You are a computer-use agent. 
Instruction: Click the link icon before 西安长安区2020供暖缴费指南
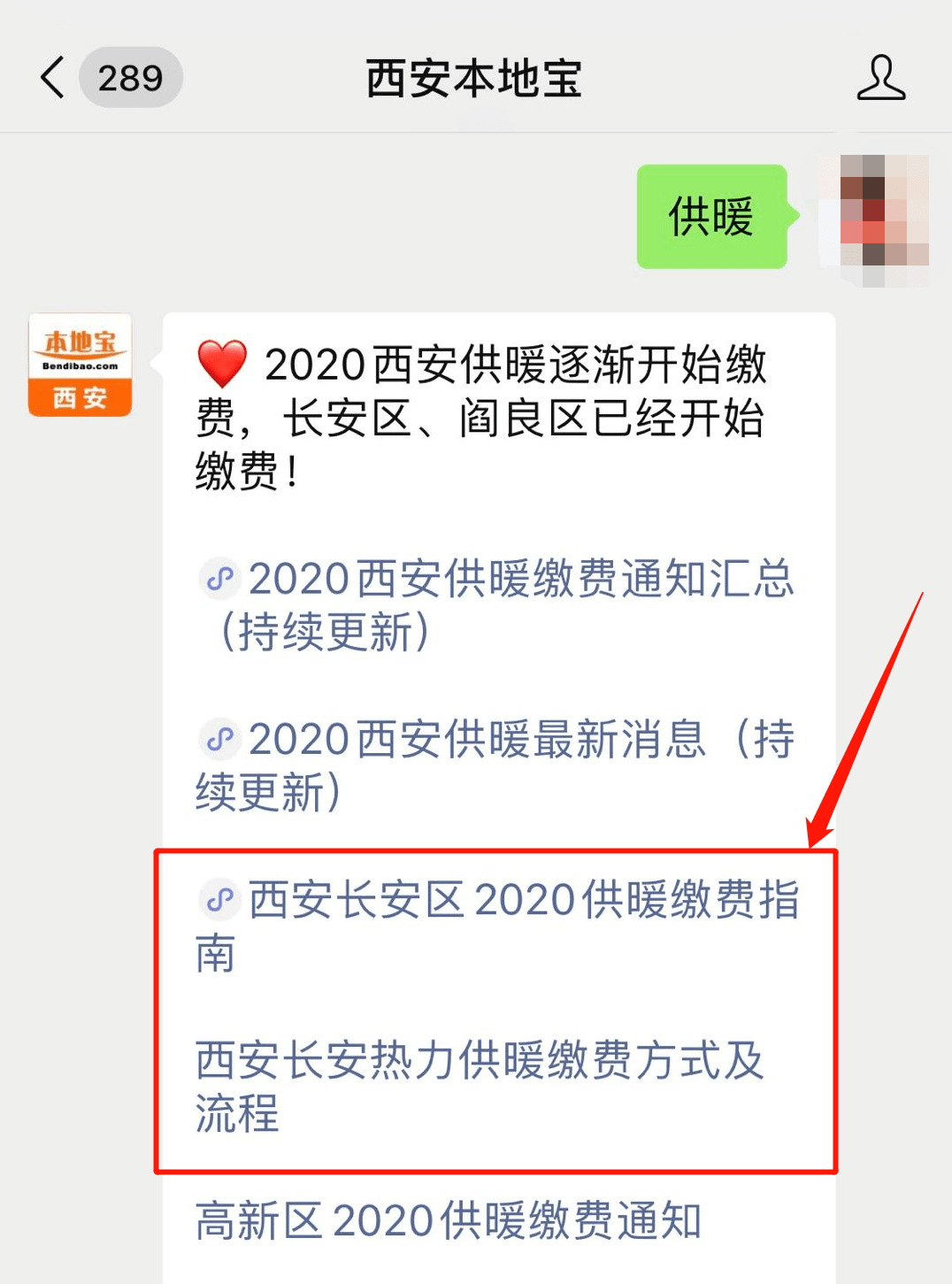(219, 900)
